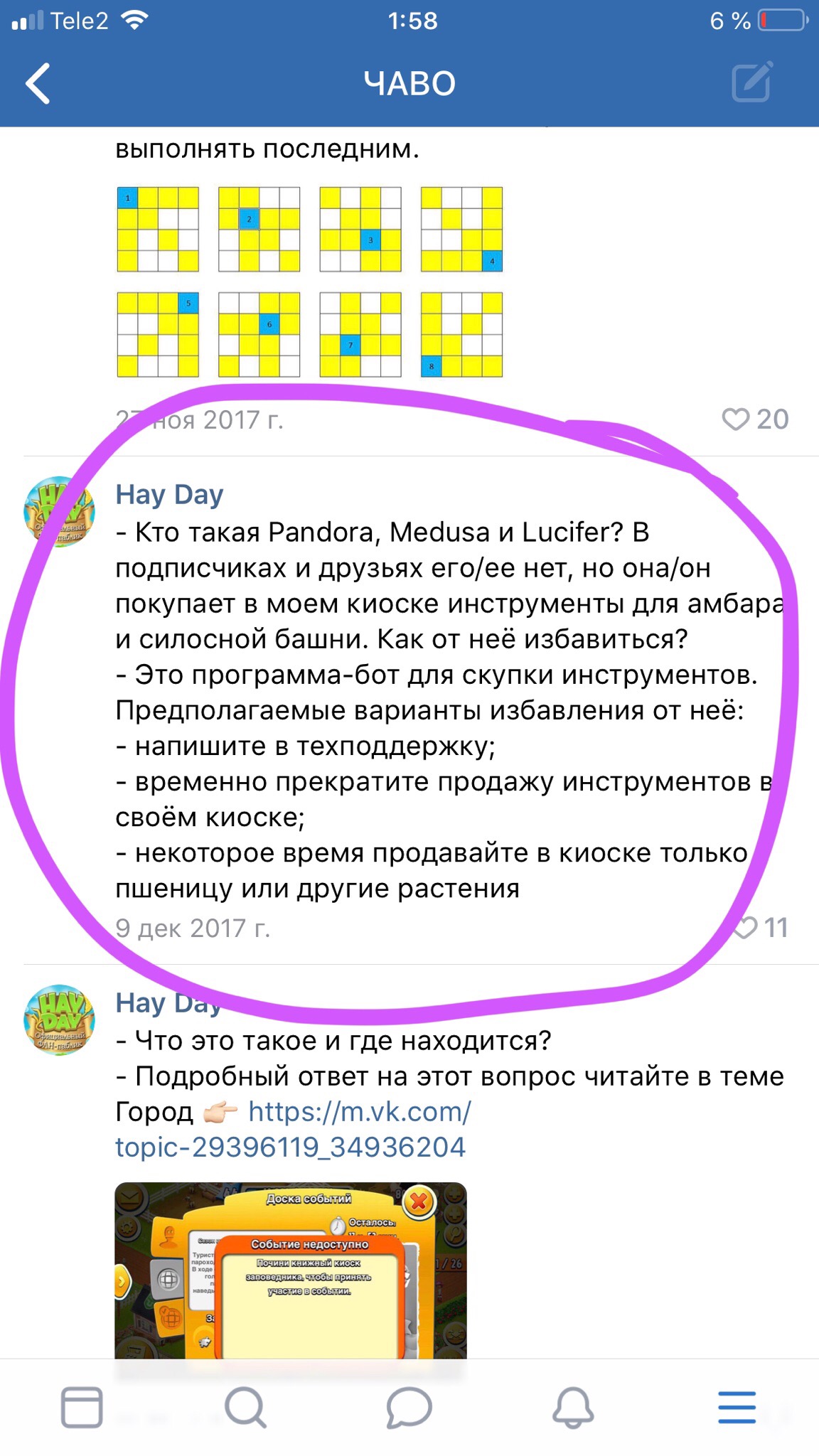
Task: Open the search tab
Action: coord(245,1406)
